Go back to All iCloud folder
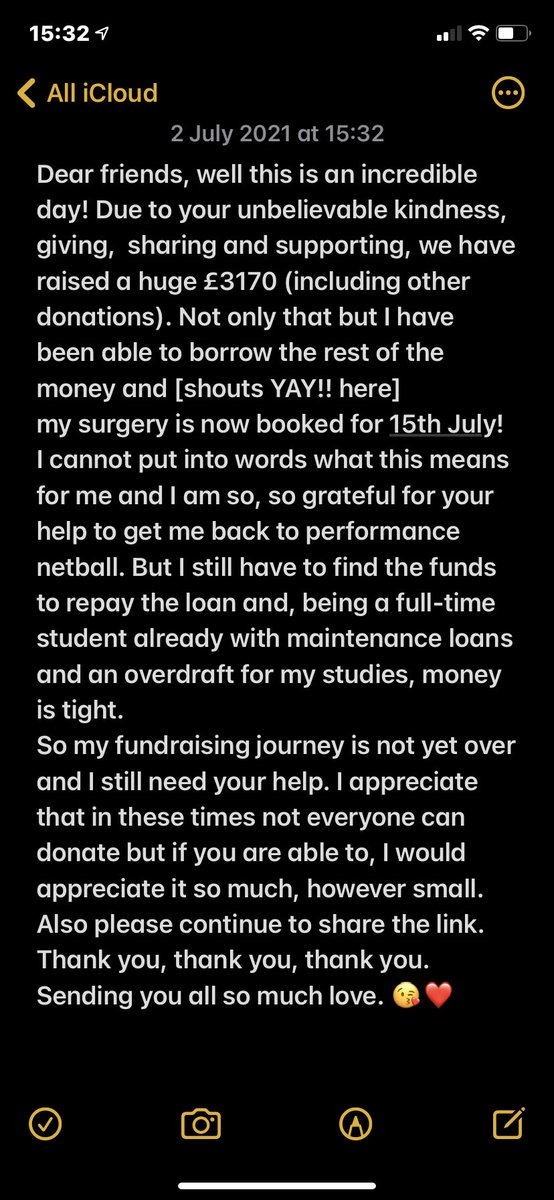Image resolution: width=554 pixels, height=1200 pixels. (x=88, y=94)
